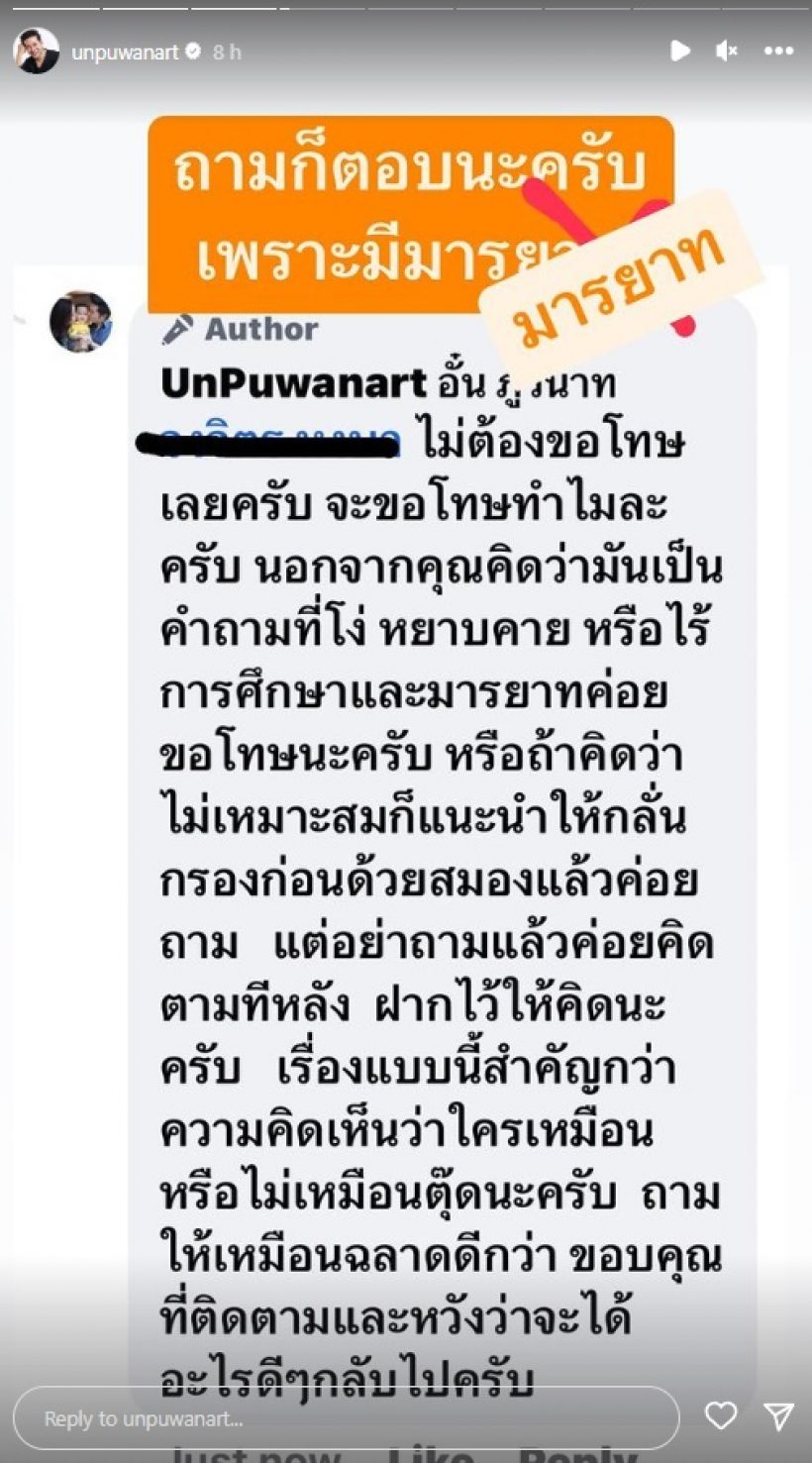Share the story via paper plane icon

(778, 1416)
